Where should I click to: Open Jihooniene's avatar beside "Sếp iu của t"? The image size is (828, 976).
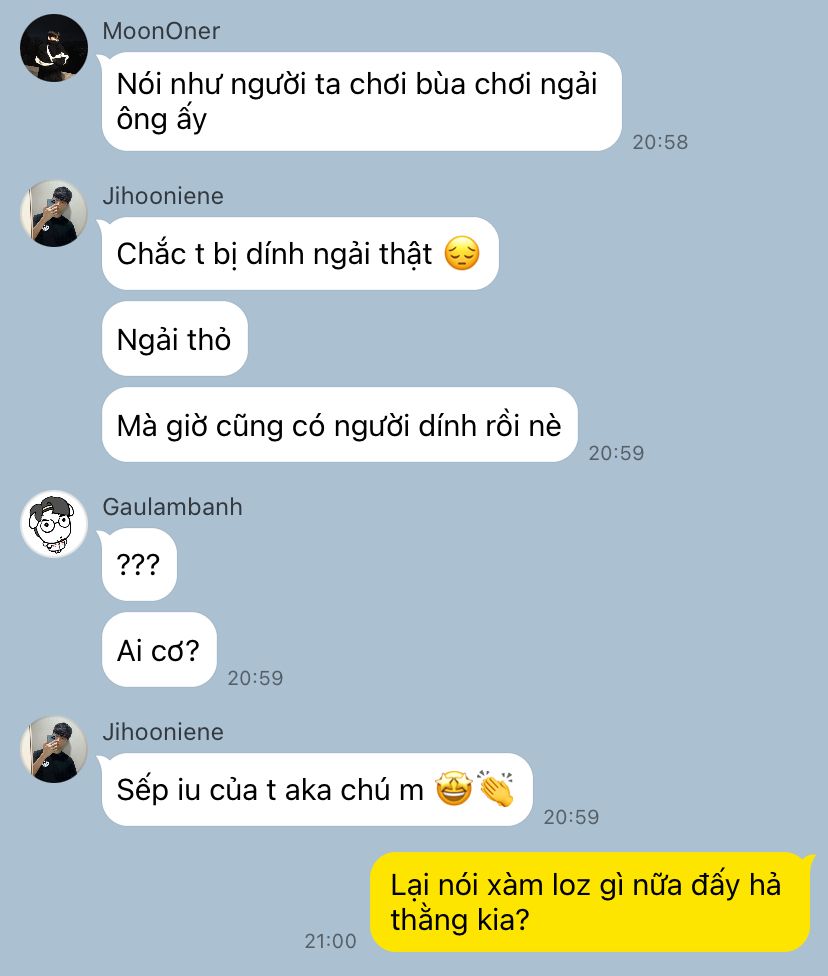[x=54, y=749]
